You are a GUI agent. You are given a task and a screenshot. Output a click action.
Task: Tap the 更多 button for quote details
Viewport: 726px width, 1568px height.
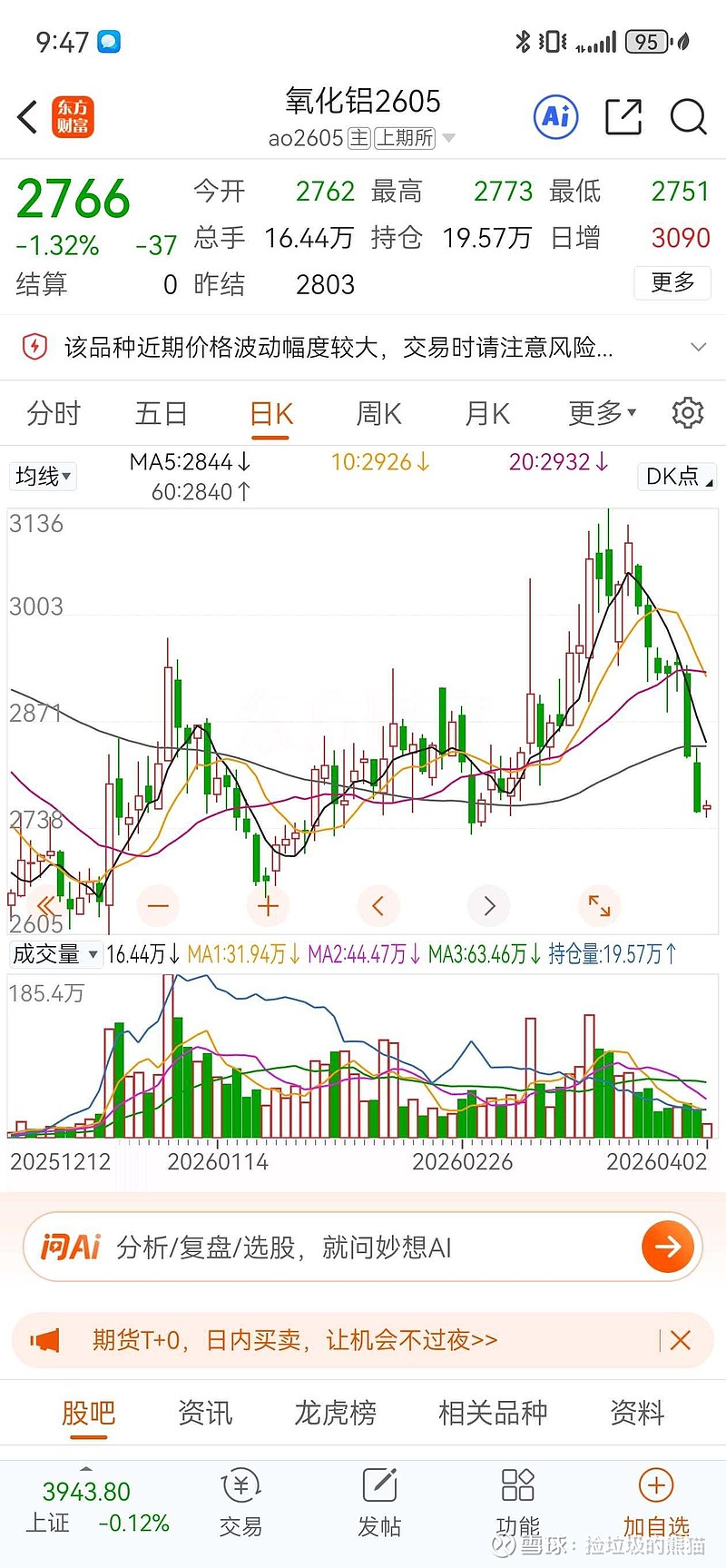tap(672, 282)
